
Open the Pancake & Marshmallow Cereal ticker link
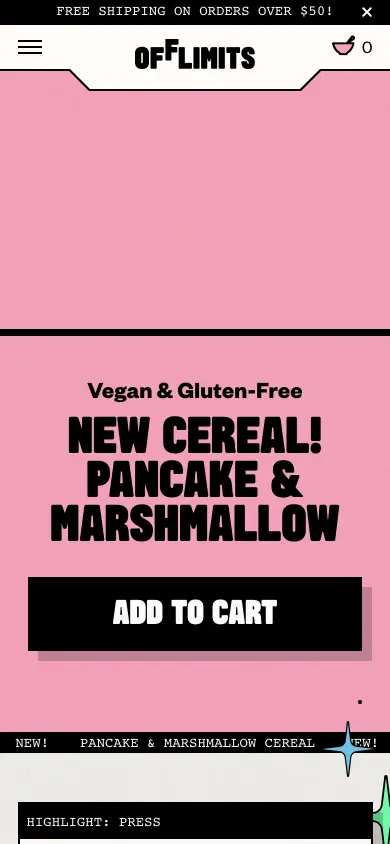coord(197,743)
